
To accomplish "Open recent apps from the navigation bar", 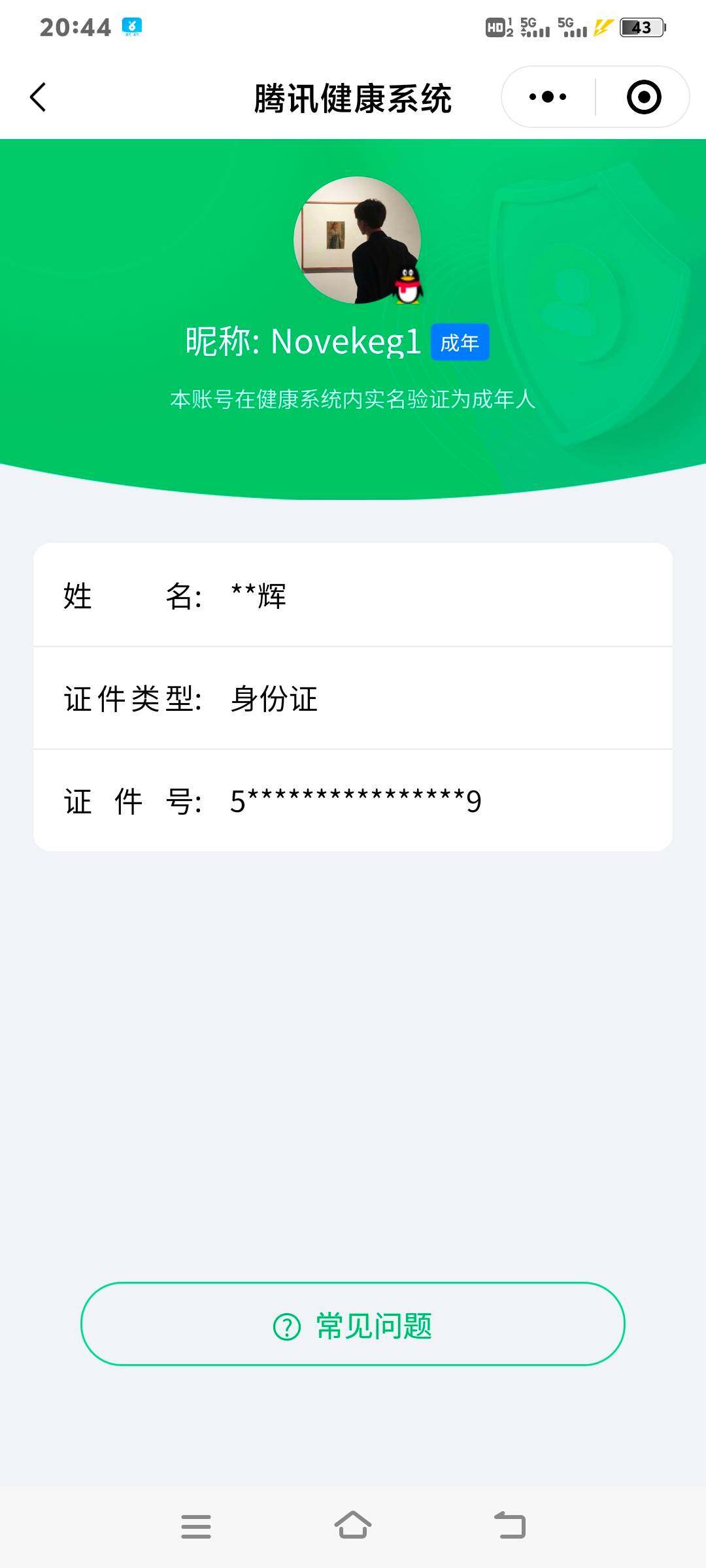I will click(x=196, y=1526).
